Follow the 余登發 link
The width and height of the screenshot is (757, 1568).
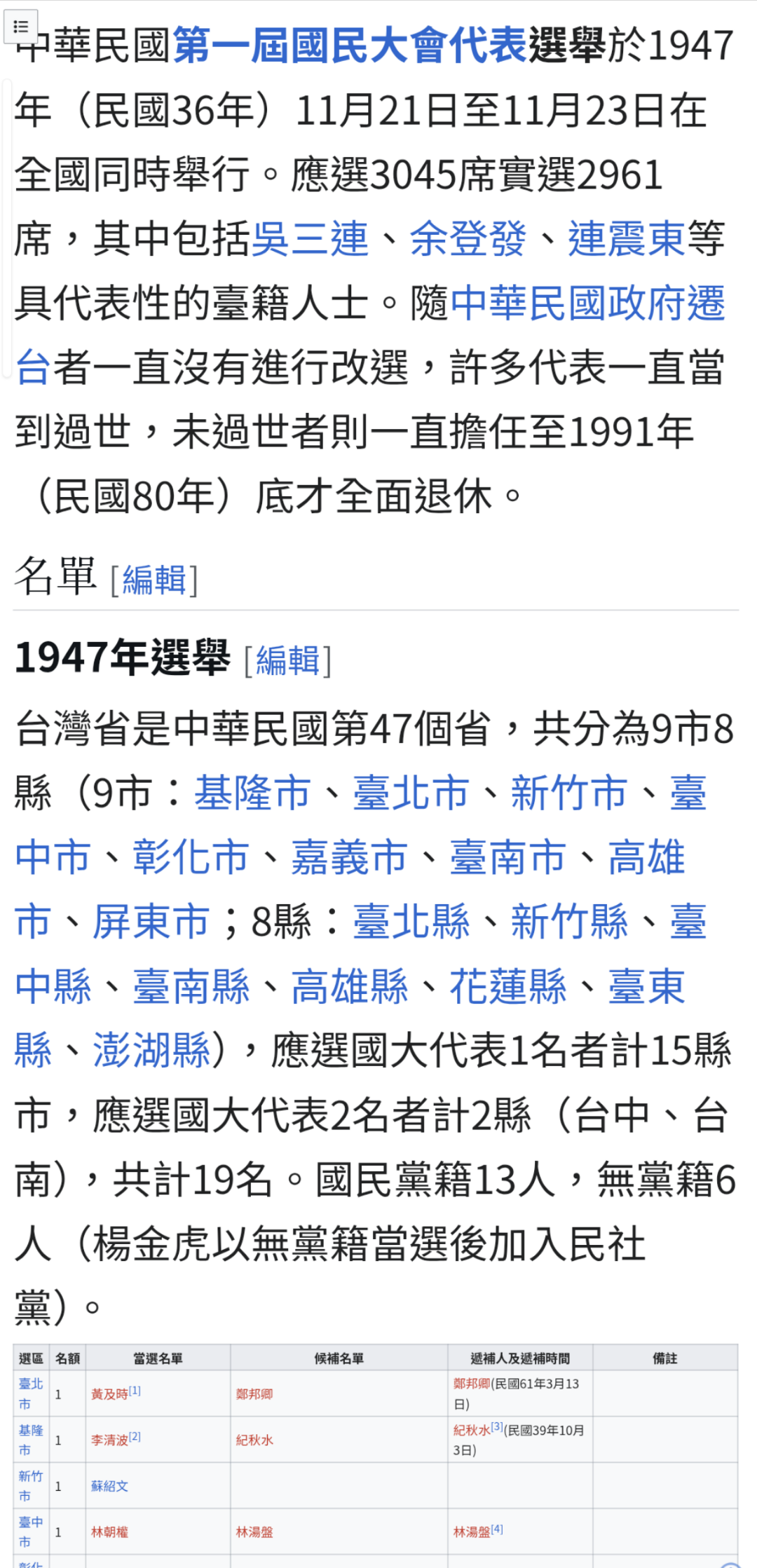(x=468, y=239)
